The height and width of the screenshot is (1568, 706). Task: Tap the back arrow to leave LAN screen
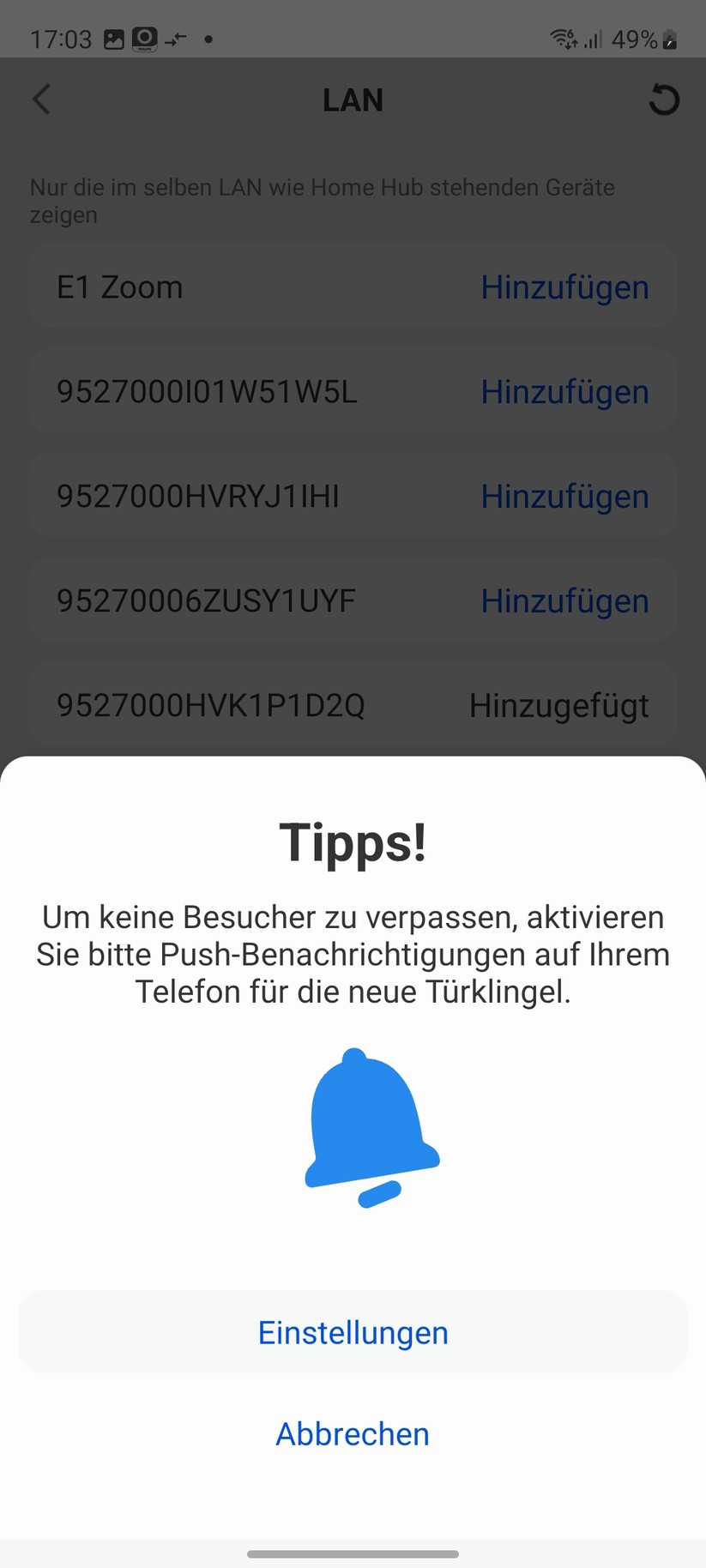(41, 100)
